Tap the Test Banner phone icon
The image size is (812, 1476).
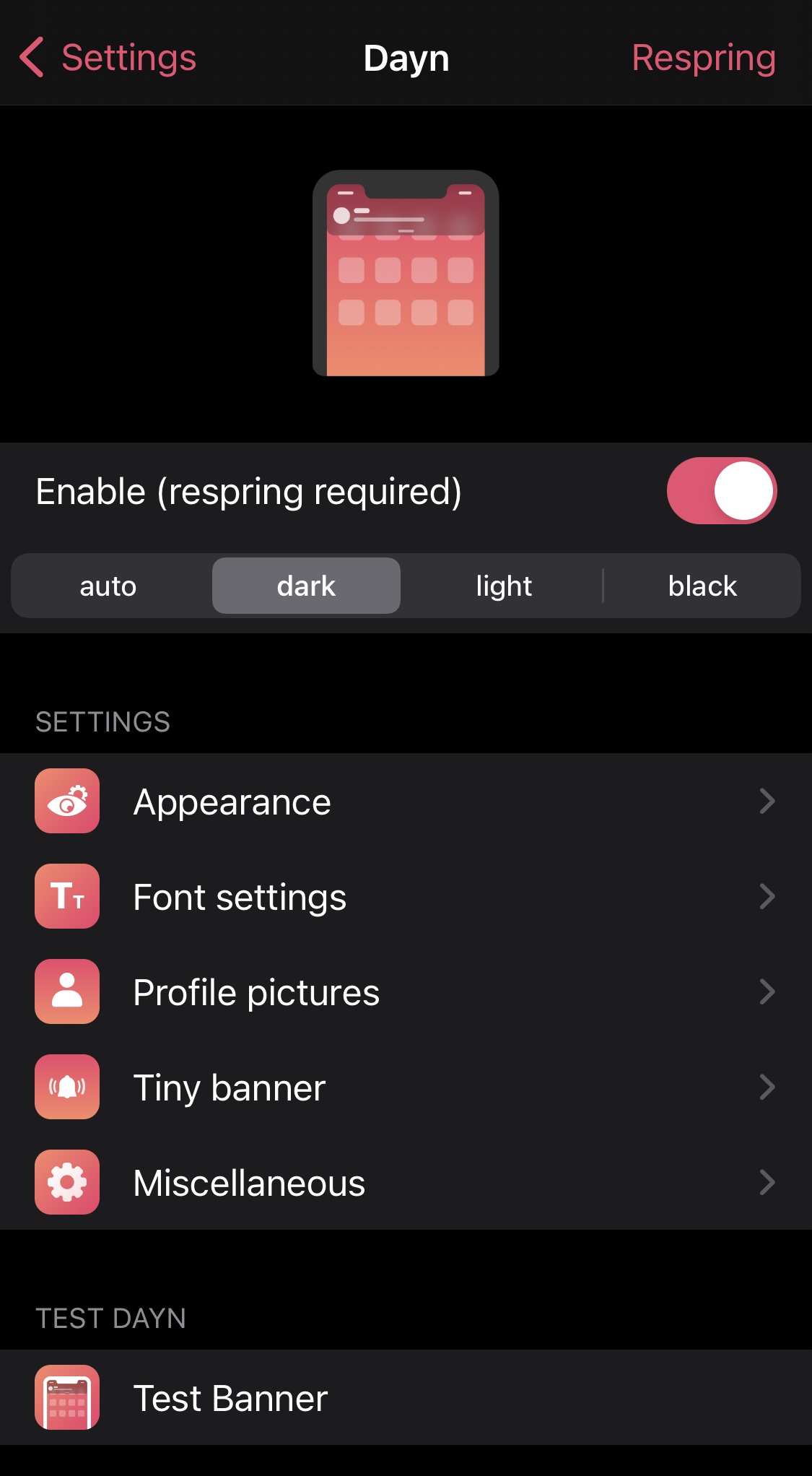click(x=66, y=1398)
